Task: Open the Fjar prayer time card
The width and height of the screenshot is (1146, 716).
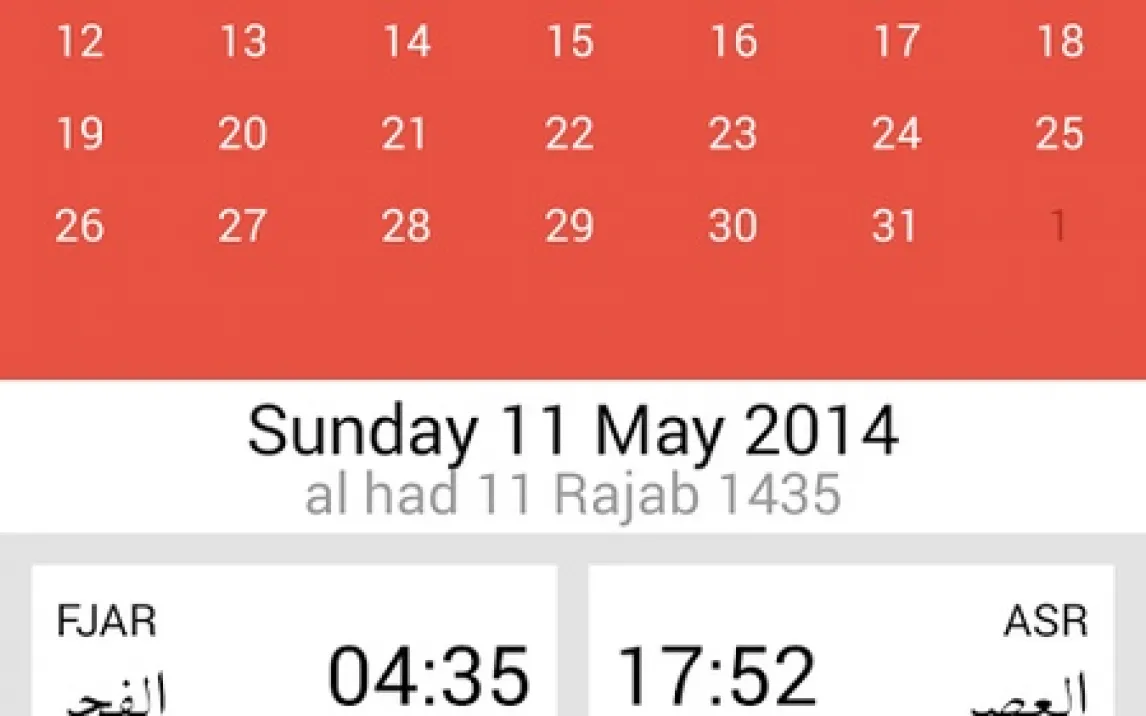Action: (x=294, y=642)
